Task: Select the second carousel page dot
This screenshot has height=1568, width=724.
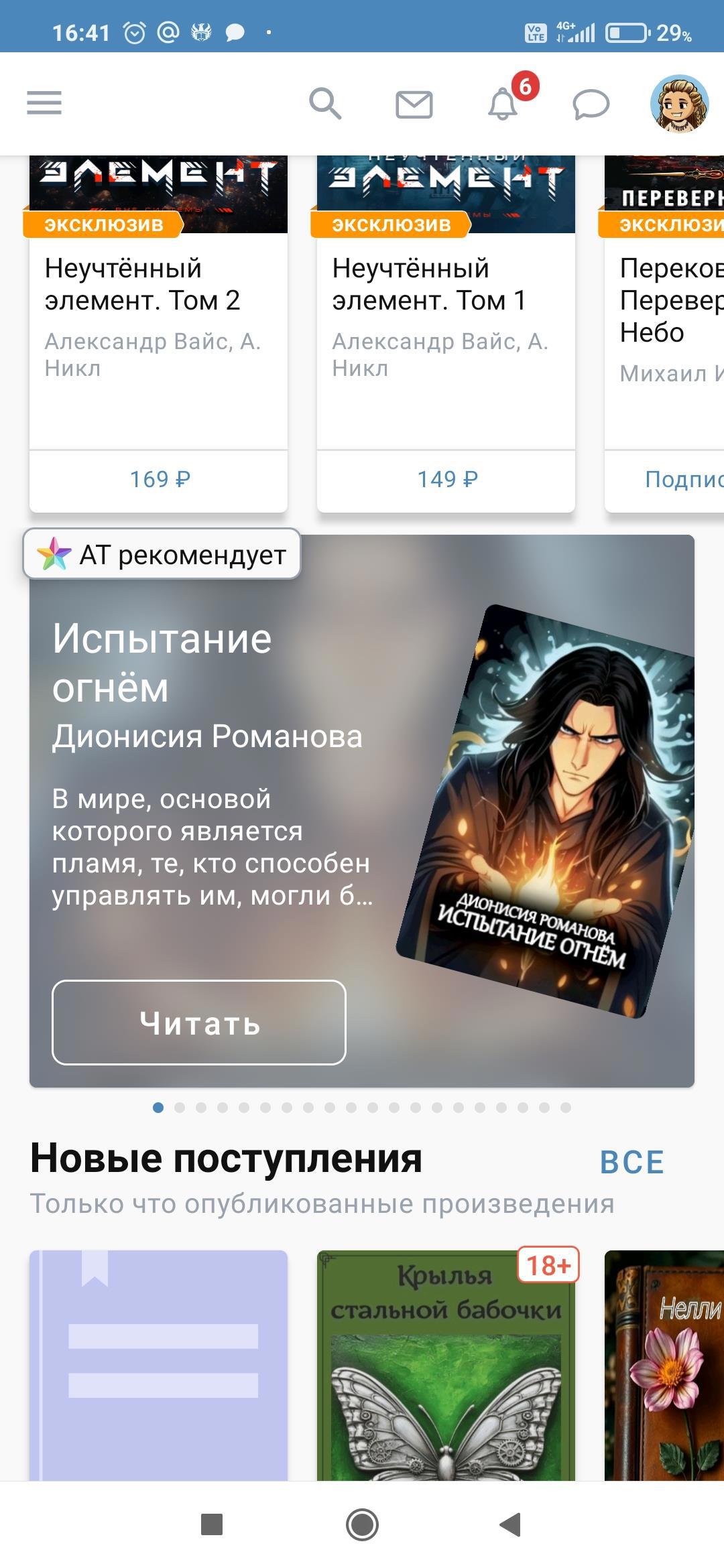Action: pyautogui.click(x=180, y=1108)
